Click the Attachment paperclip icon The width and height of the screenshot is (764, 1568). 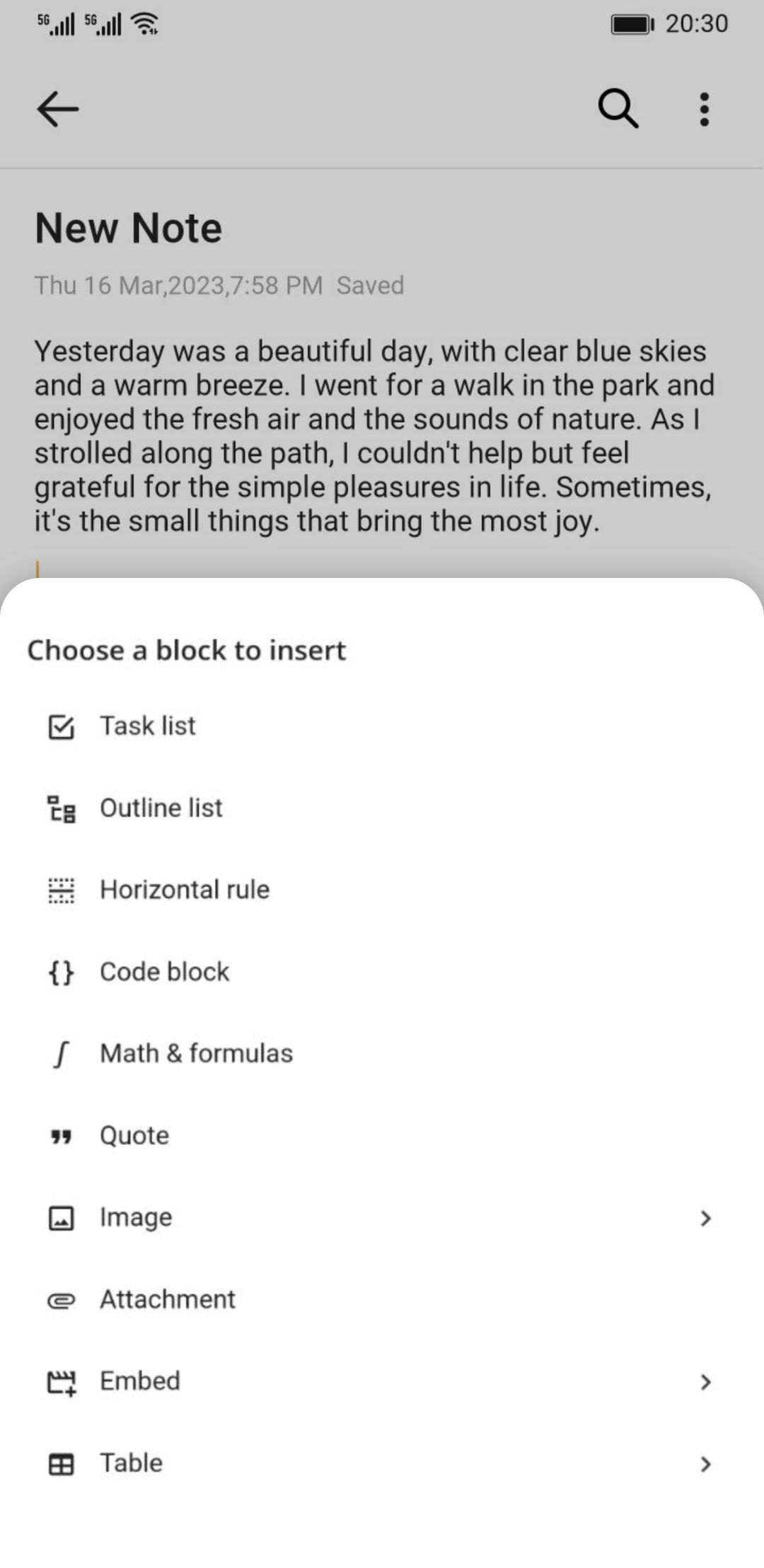62,1301
